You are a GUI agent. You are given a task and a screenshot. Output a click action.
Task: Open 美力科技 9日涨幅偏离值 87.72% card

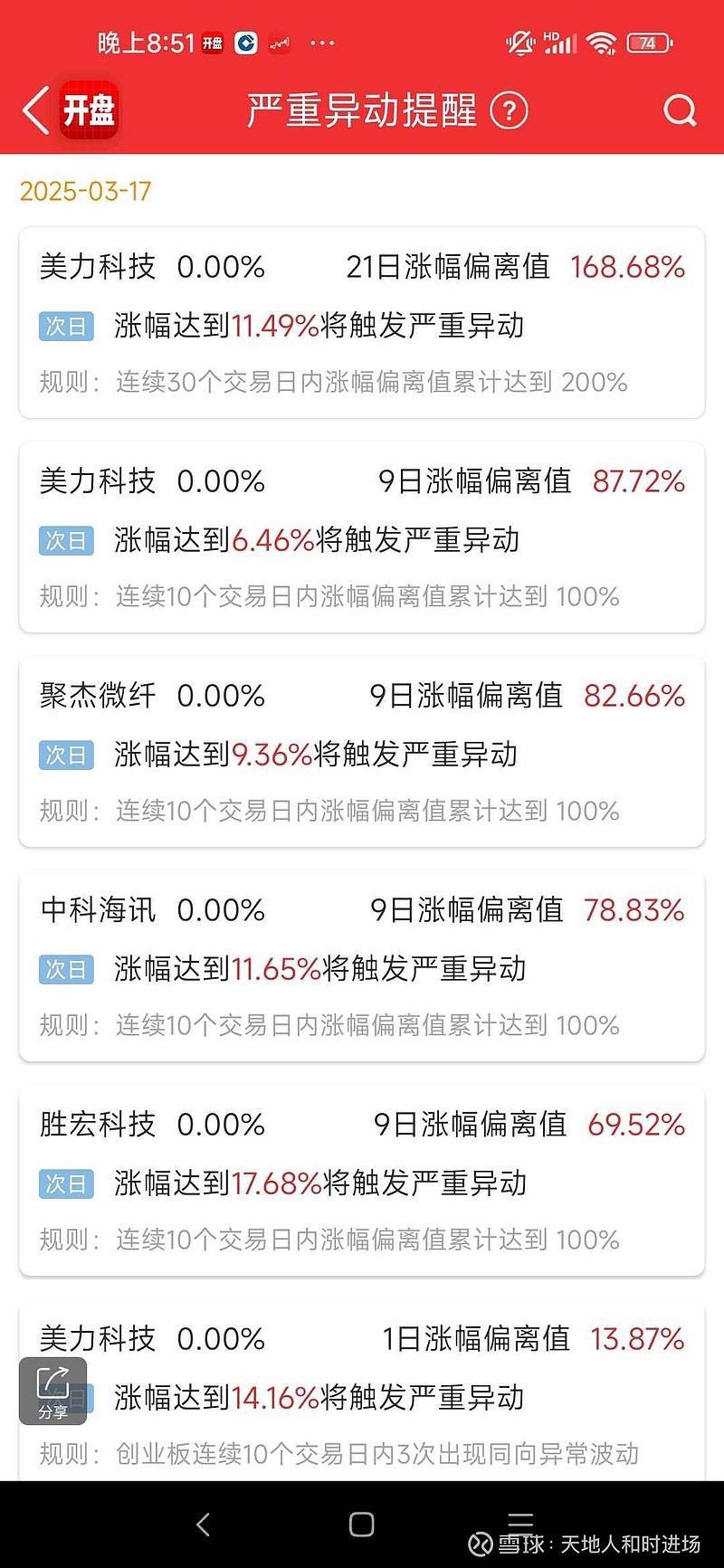[x=362, y=537]
